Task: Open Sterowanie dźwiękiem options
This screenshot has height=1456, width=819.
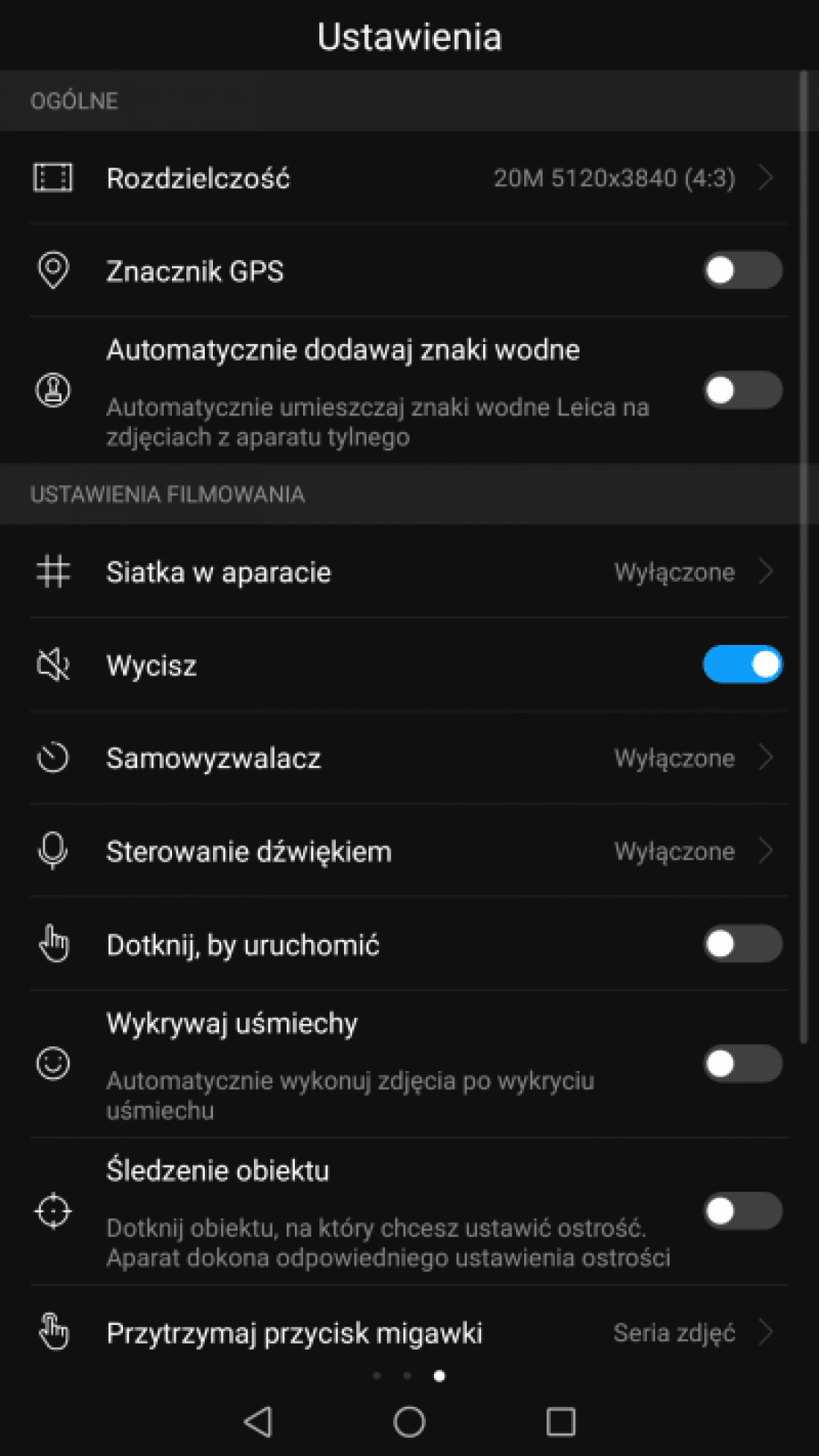Action: pyautogui.click(x=409, y=851)
